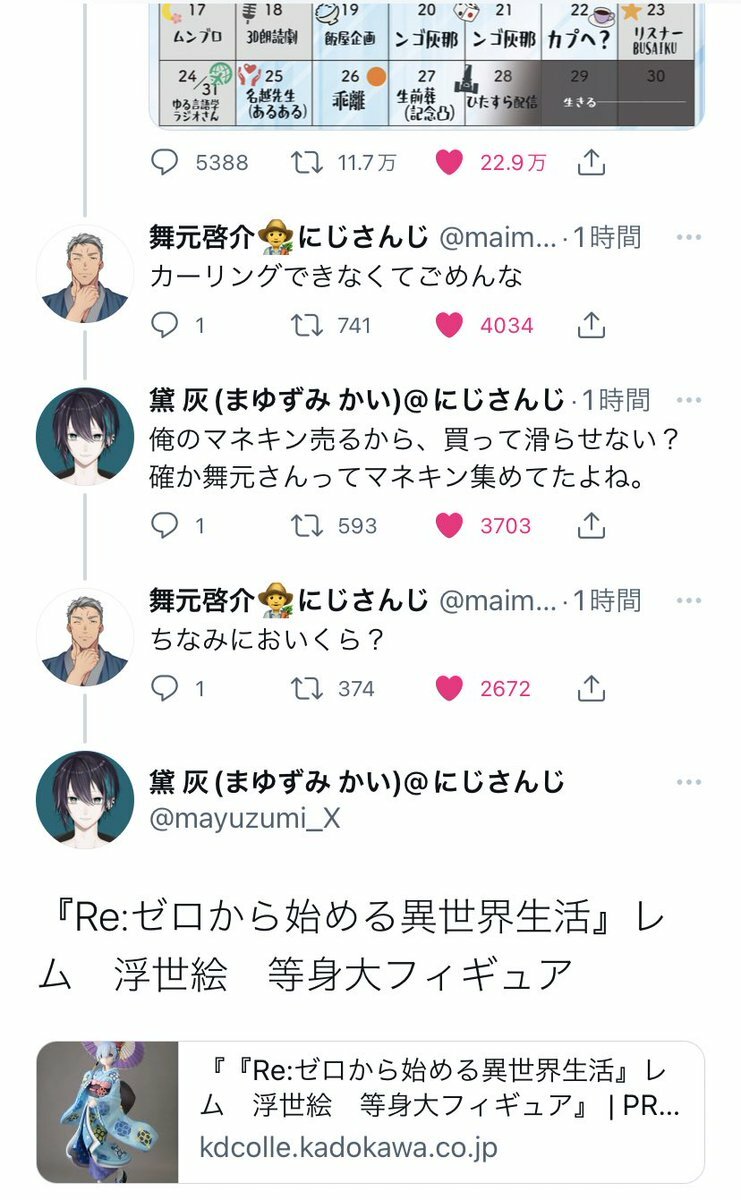Image resolution: width=741 pixels, height=1200 pixels.
Task: Reply to the 俺のマネキン売るから tweet
Action: point(165,526)
